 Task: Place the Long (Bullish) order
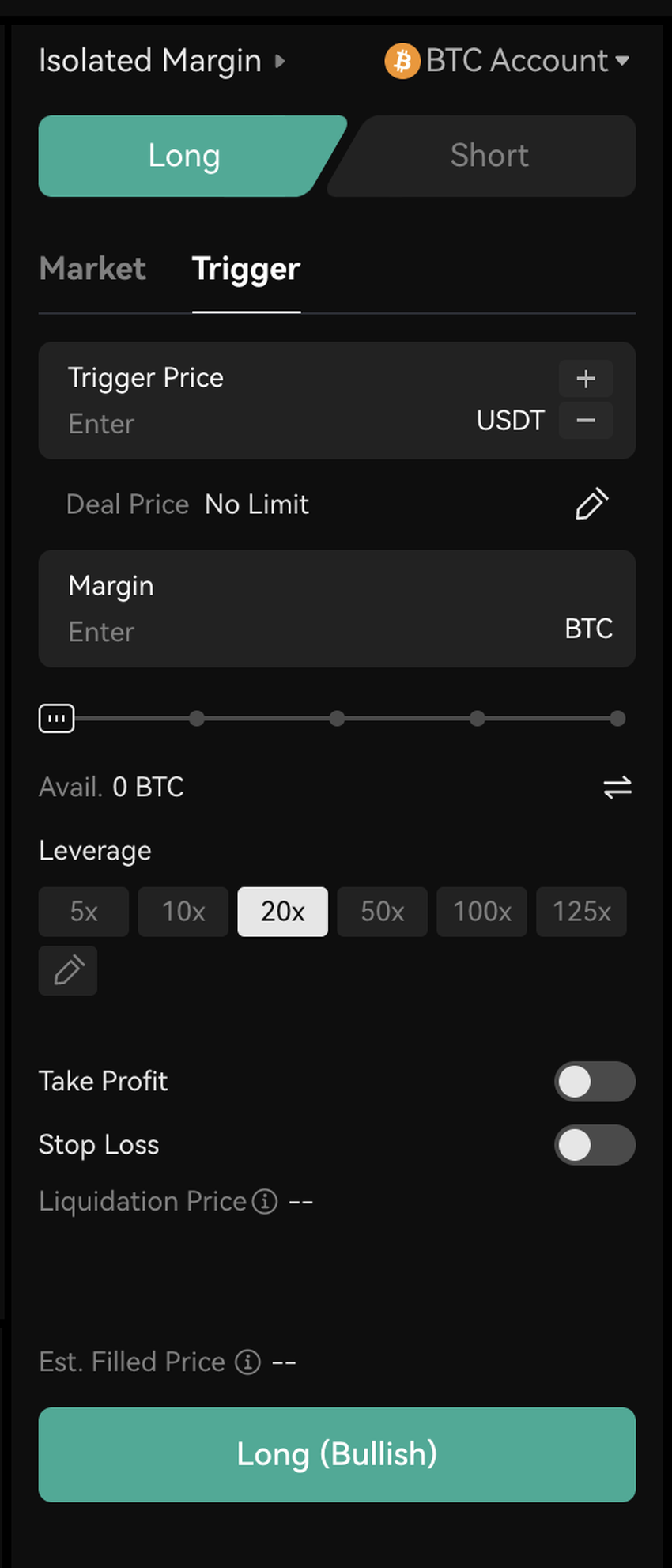(337, 1454)
